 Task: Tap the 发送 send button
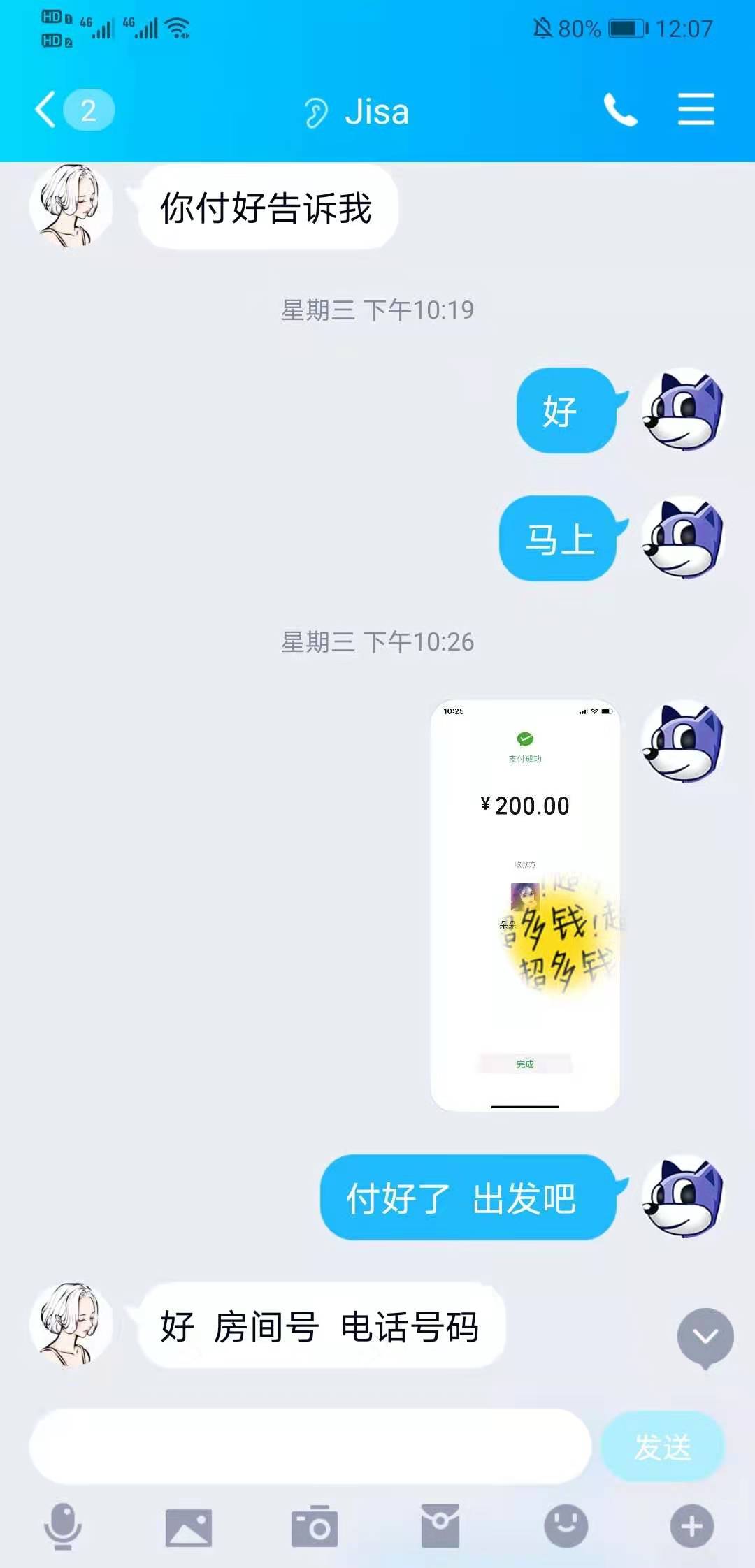click(662, 1446)
